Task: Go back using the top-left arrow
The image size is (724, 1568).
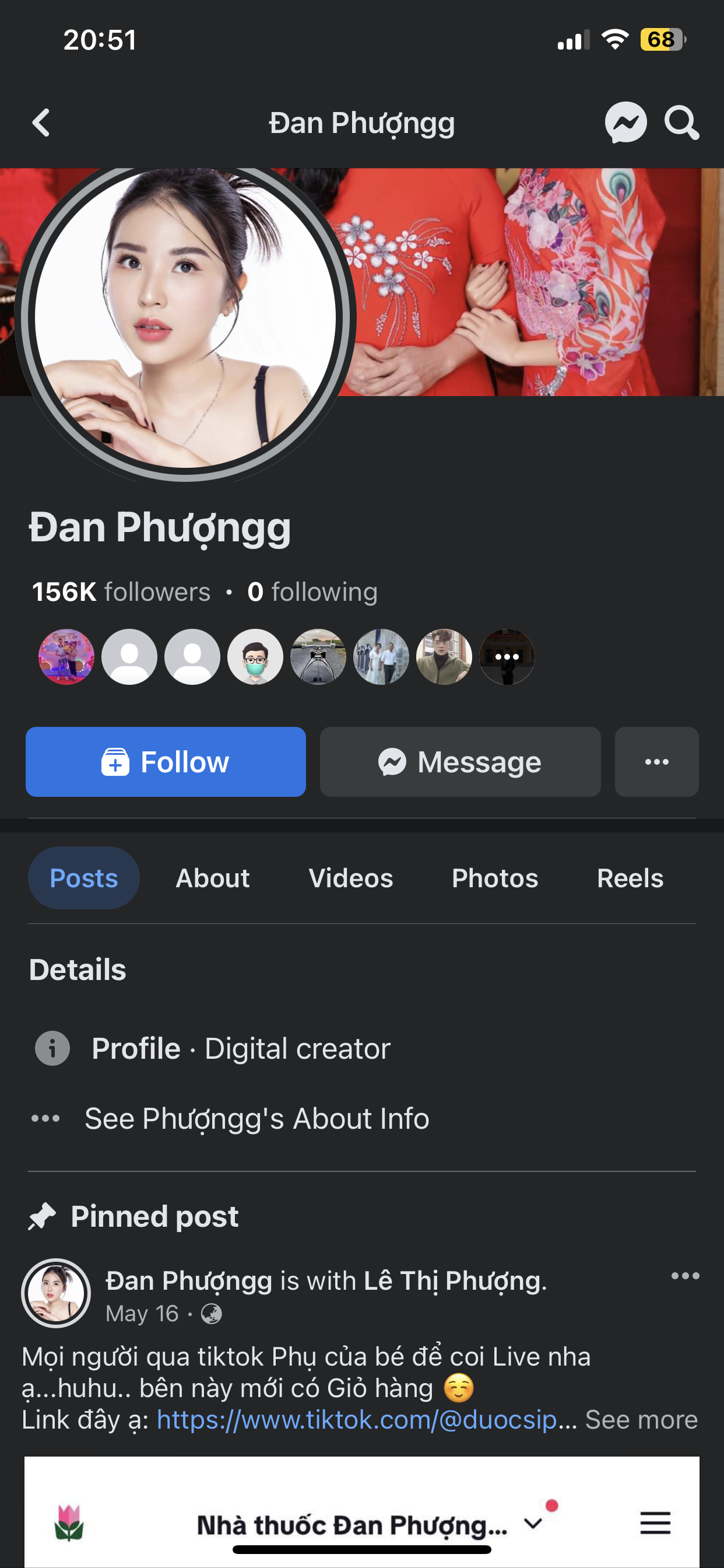Action: tap(41, 123)
